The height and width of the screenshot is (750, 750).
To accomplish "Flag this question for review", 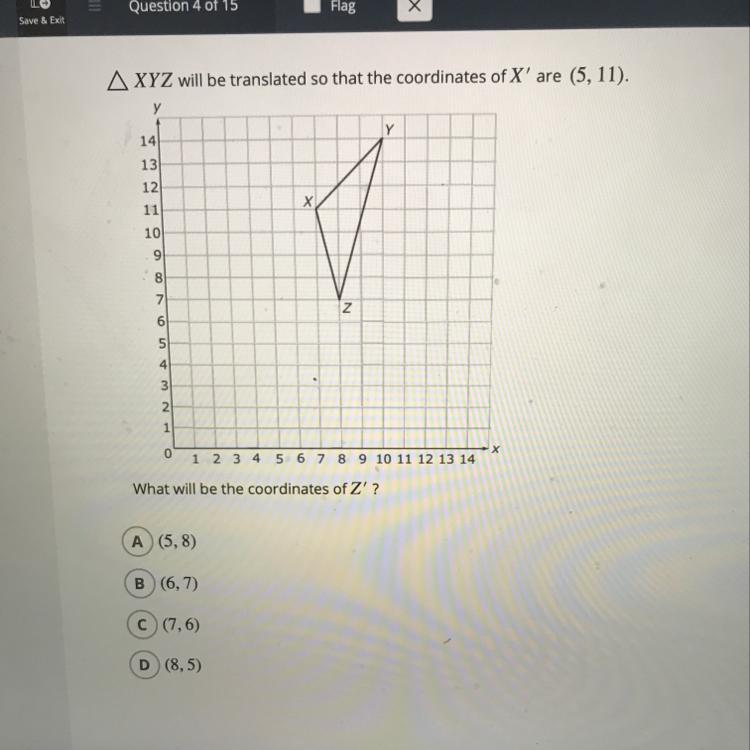I will coord(330,7).
